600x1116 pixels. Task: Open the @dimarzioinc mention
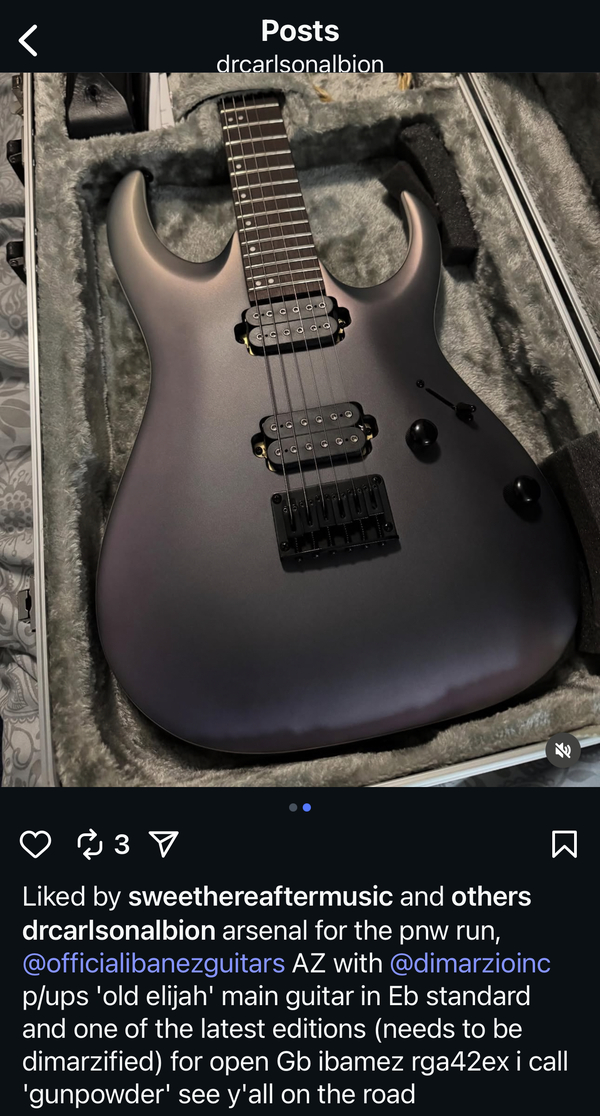[x=470, y=964]
